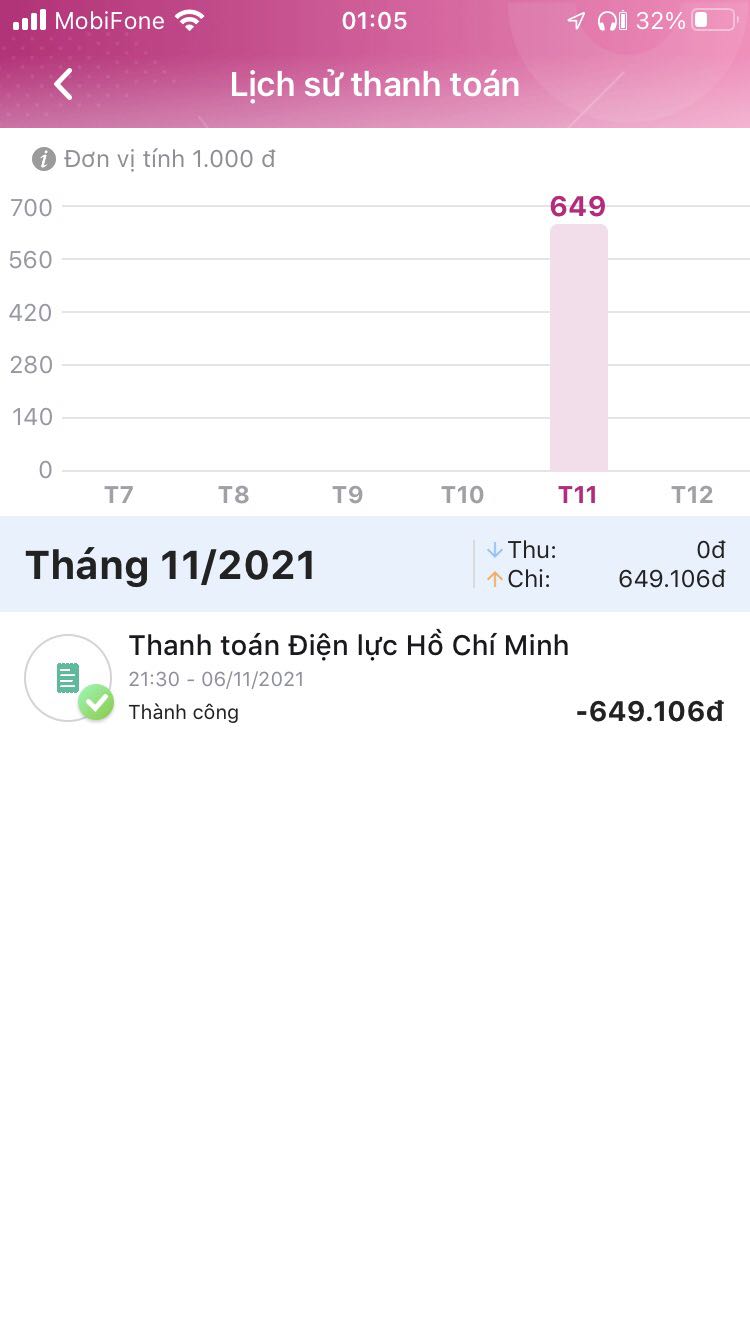Tap the green success checkmark badge
This screenshot has height=1334, width=750.
point(96,703)
